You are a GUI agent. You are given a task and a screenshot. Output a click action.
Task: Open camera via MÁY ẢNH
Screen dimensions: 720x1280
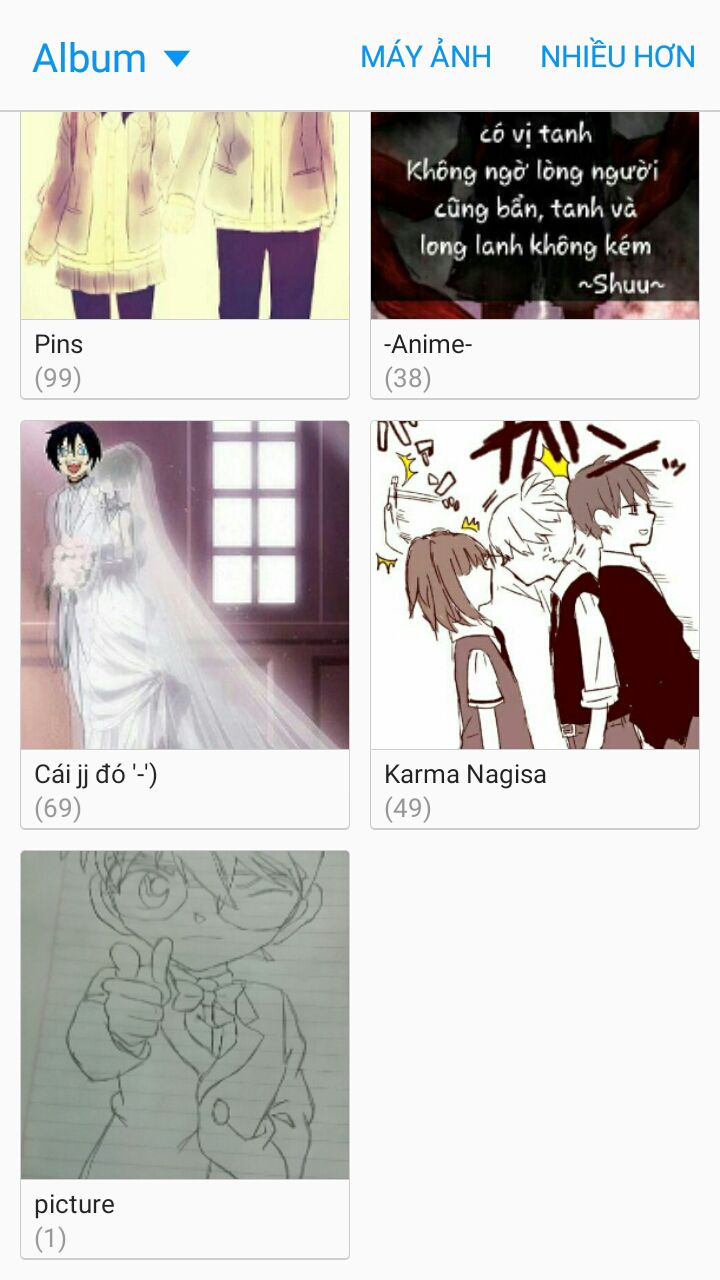coord(426,57)
